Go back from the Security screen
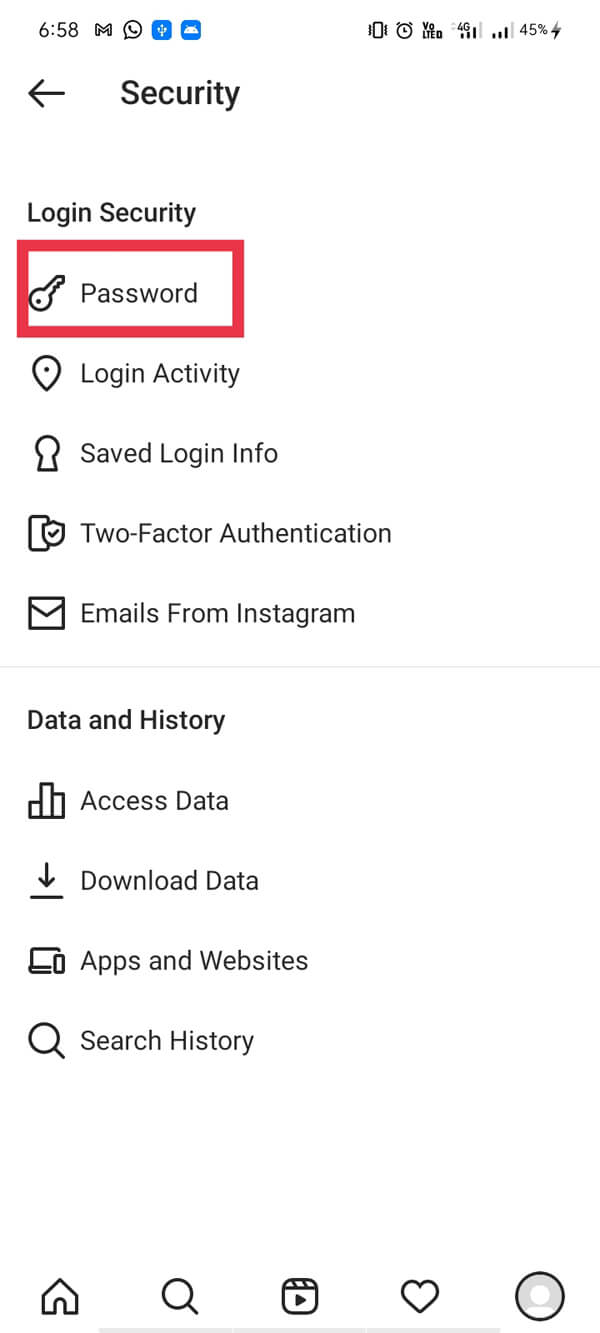Image resolution: width=600 pixels, height=1333 pixels. point(46,94)
